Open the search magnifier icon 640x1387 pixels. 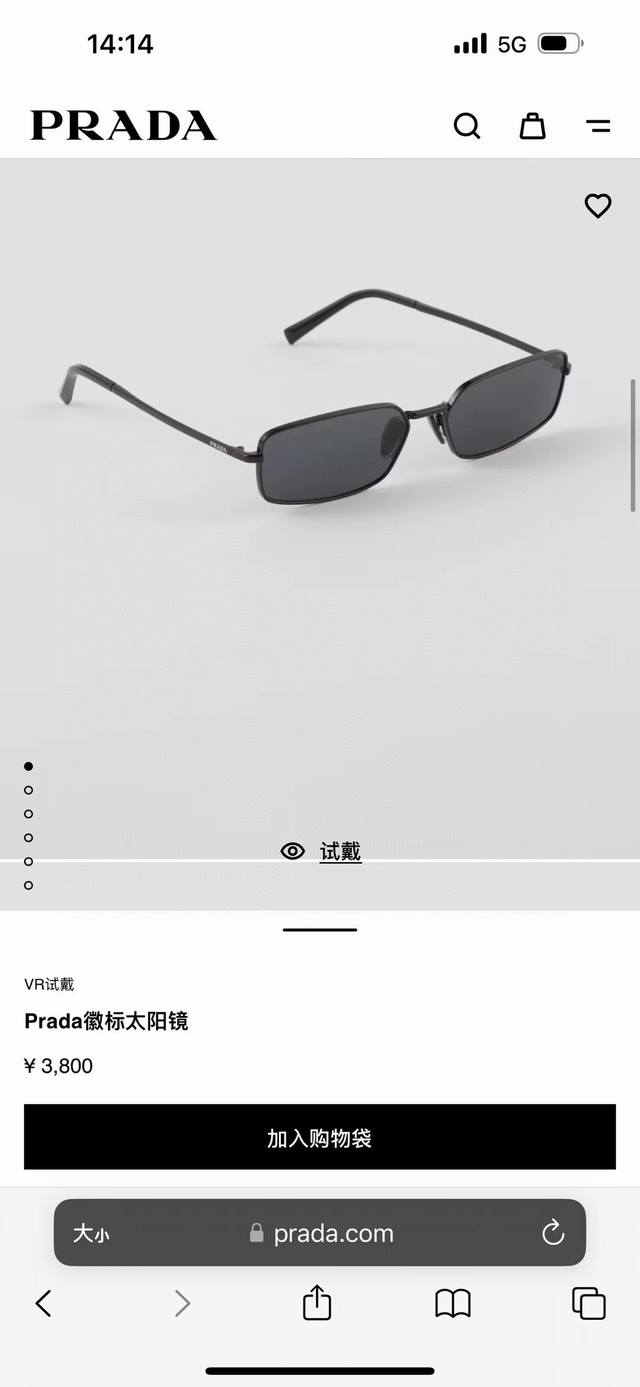tap(467, 126)
